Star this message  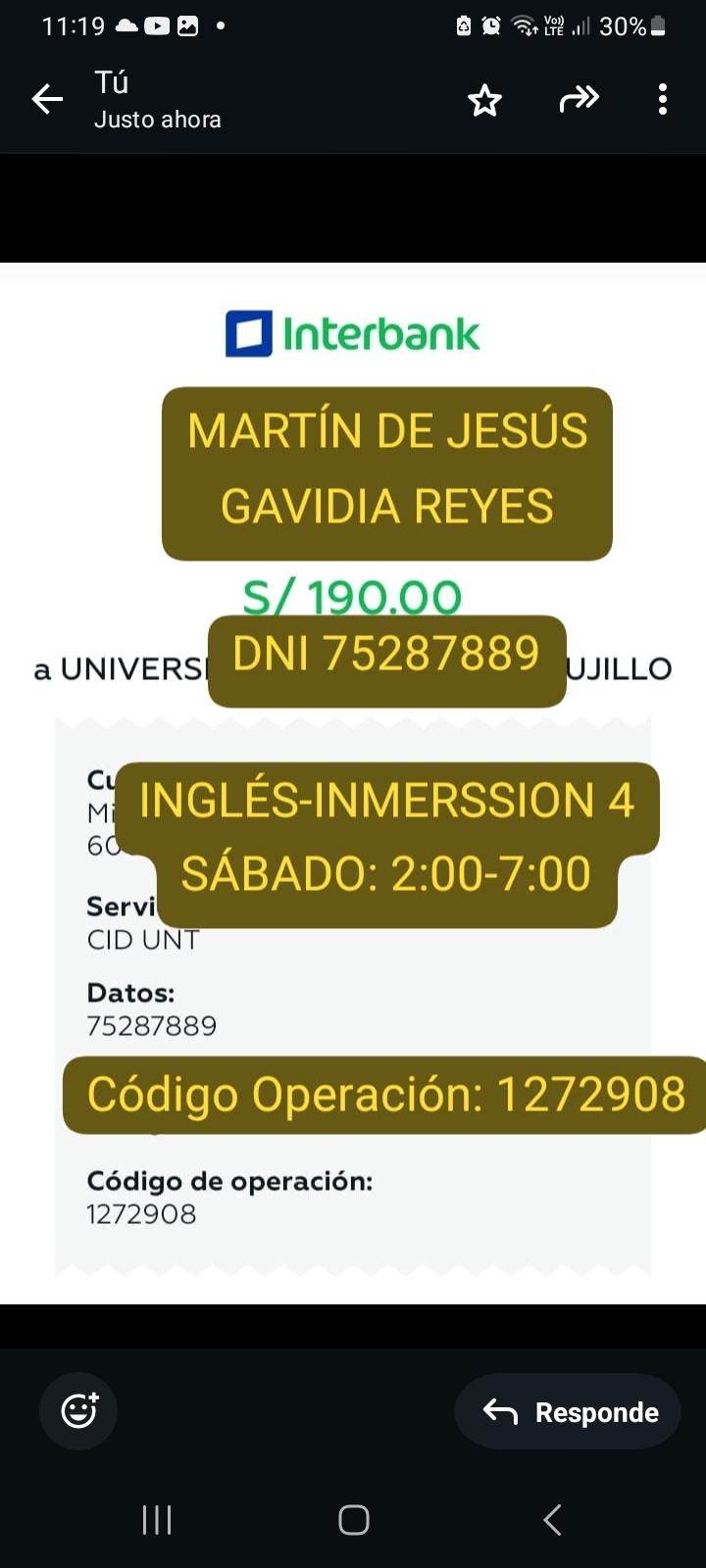click(484, 100)
